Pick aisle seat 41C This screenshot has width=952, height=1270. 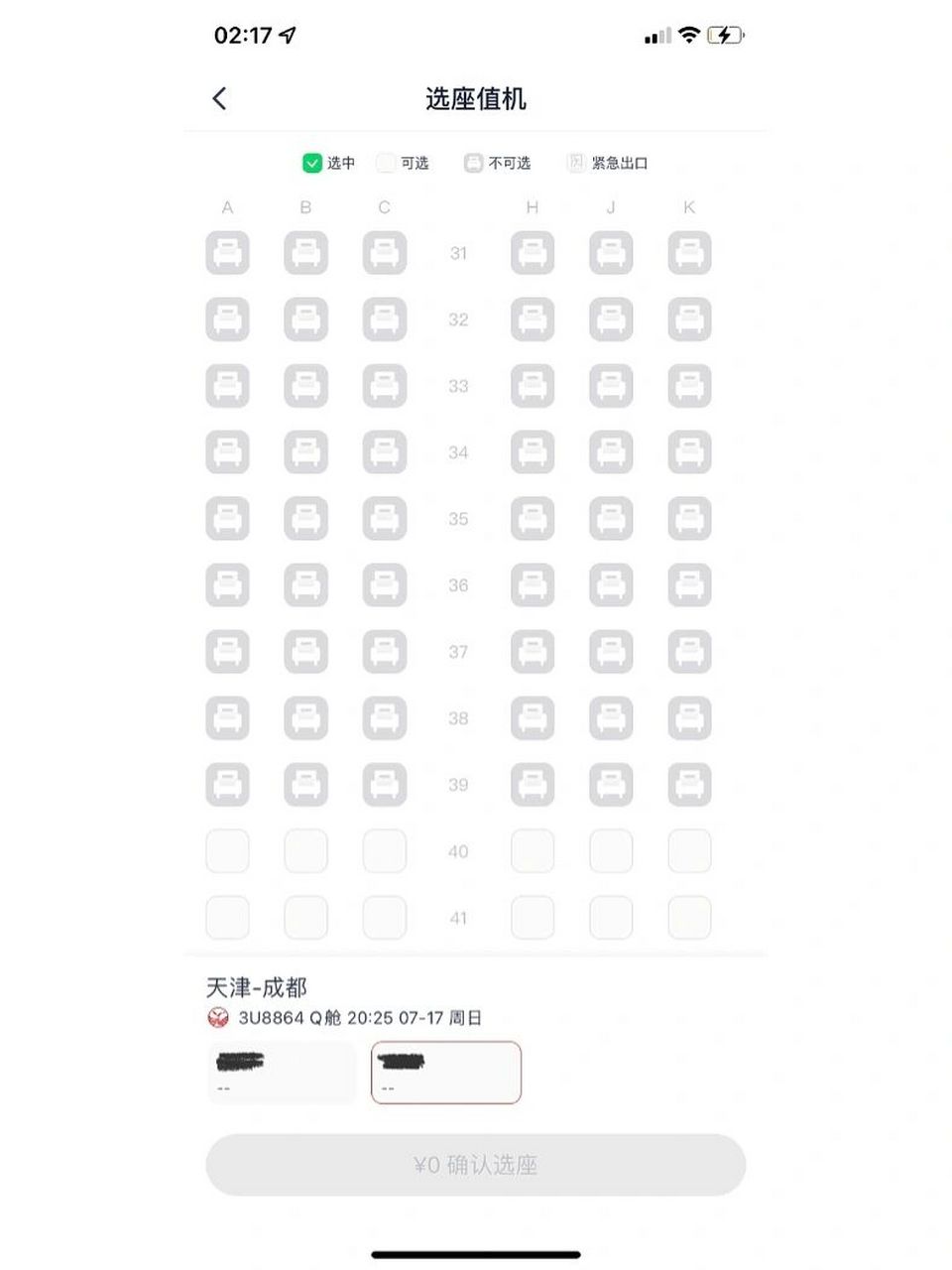[384, 918]
